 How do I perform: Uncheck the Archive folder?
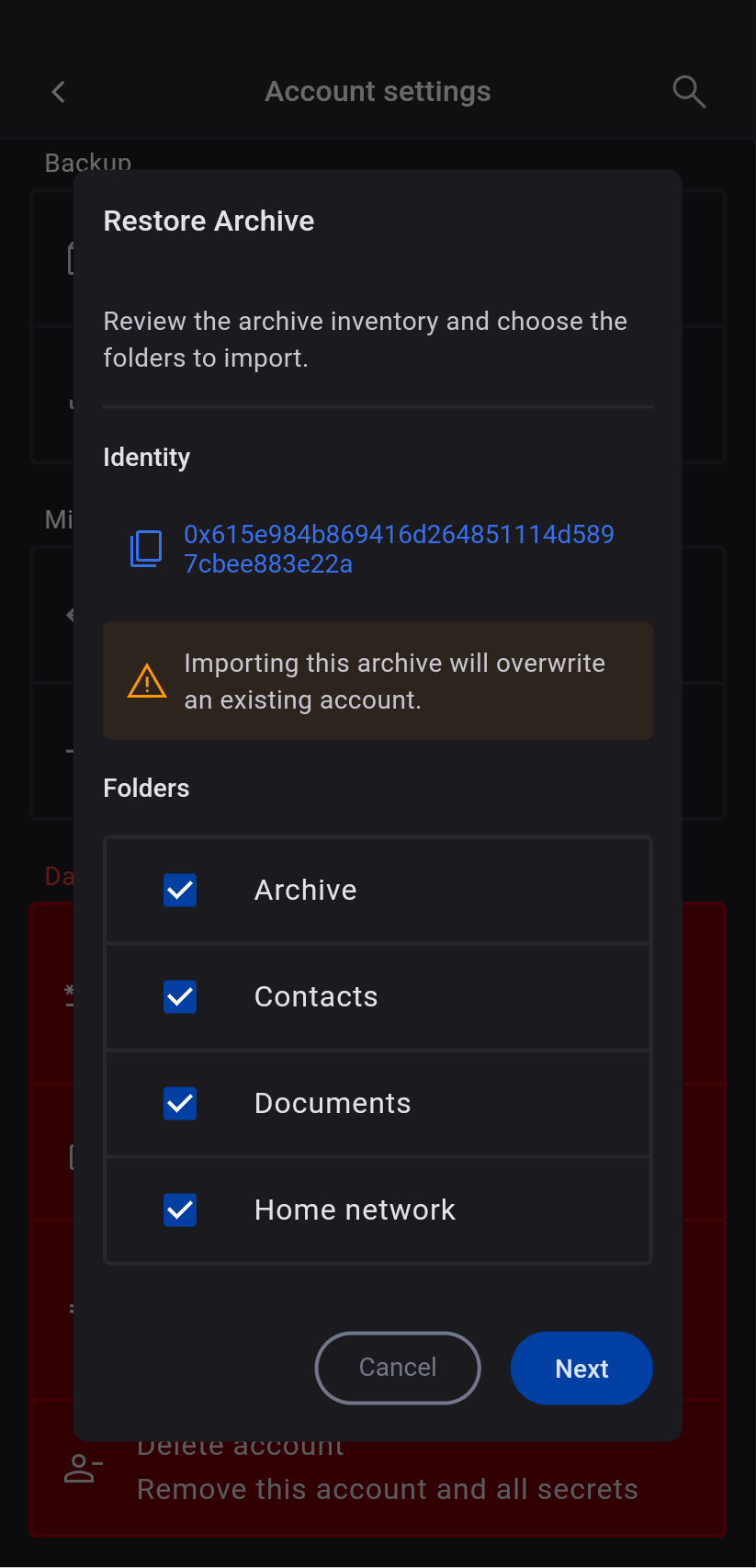(x=180, y=890)
